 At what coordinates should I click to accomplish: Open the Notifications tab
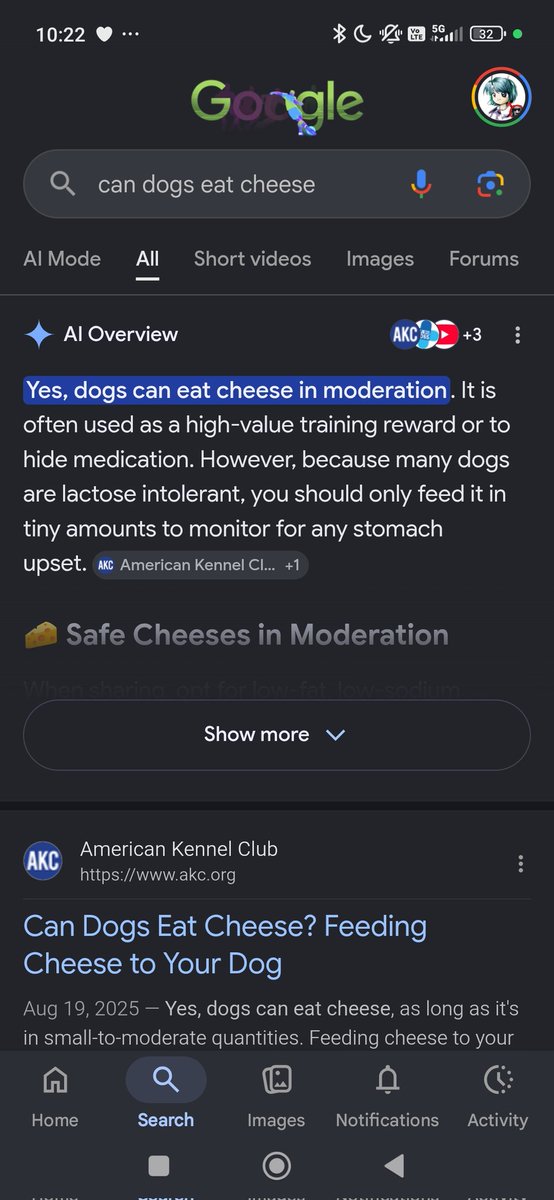pos(387,1097)
